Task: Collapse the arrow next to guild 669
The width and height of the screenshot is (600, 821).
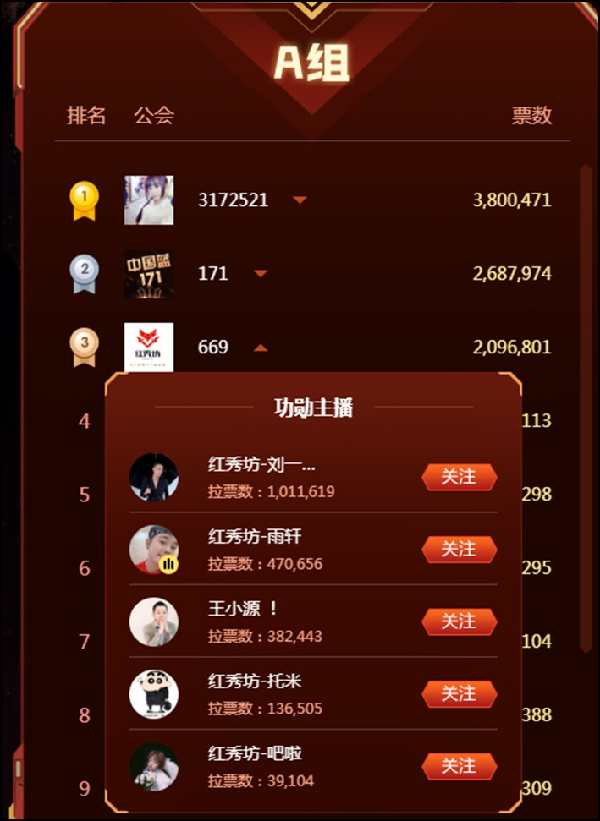Action: [x=261, y=348]
